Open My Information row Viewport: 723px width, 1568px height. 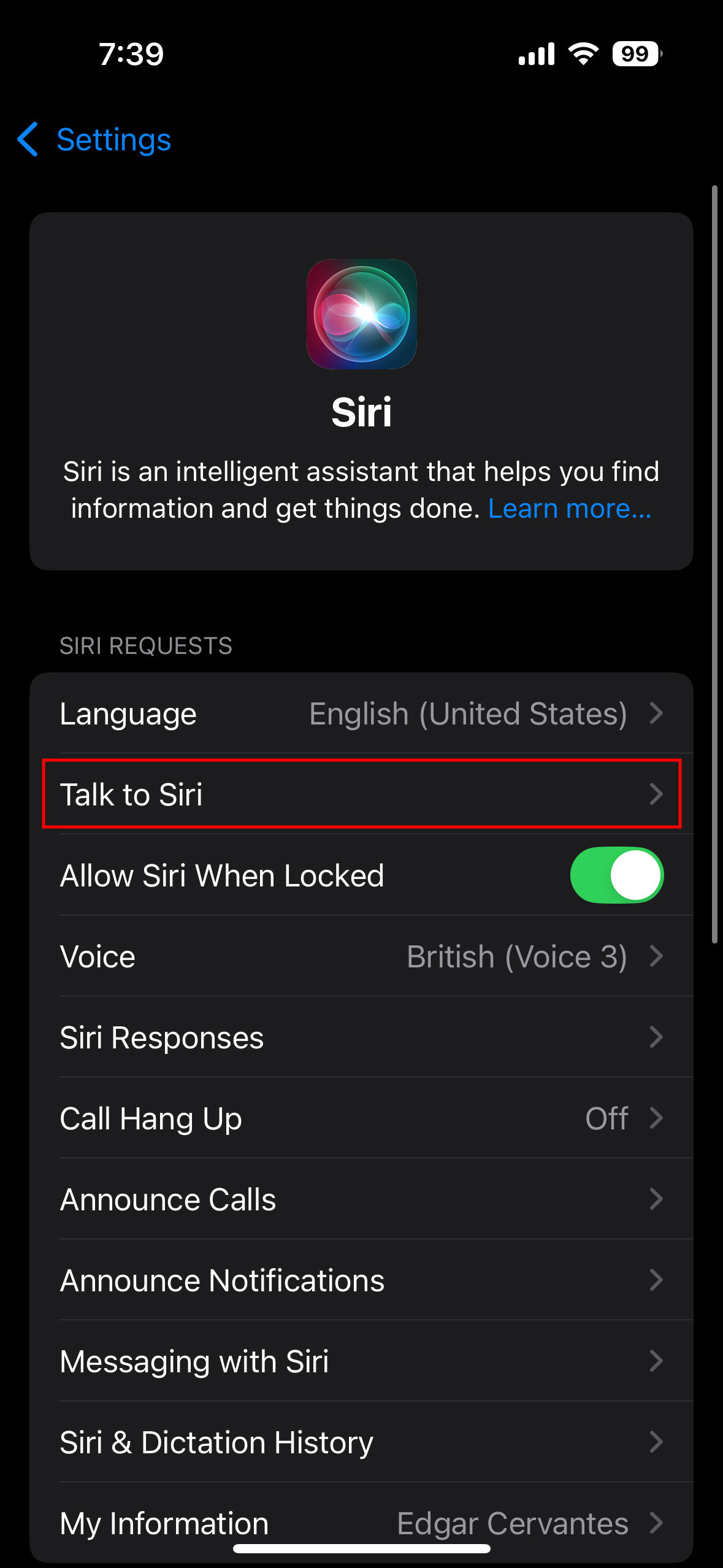(361, 1523)
